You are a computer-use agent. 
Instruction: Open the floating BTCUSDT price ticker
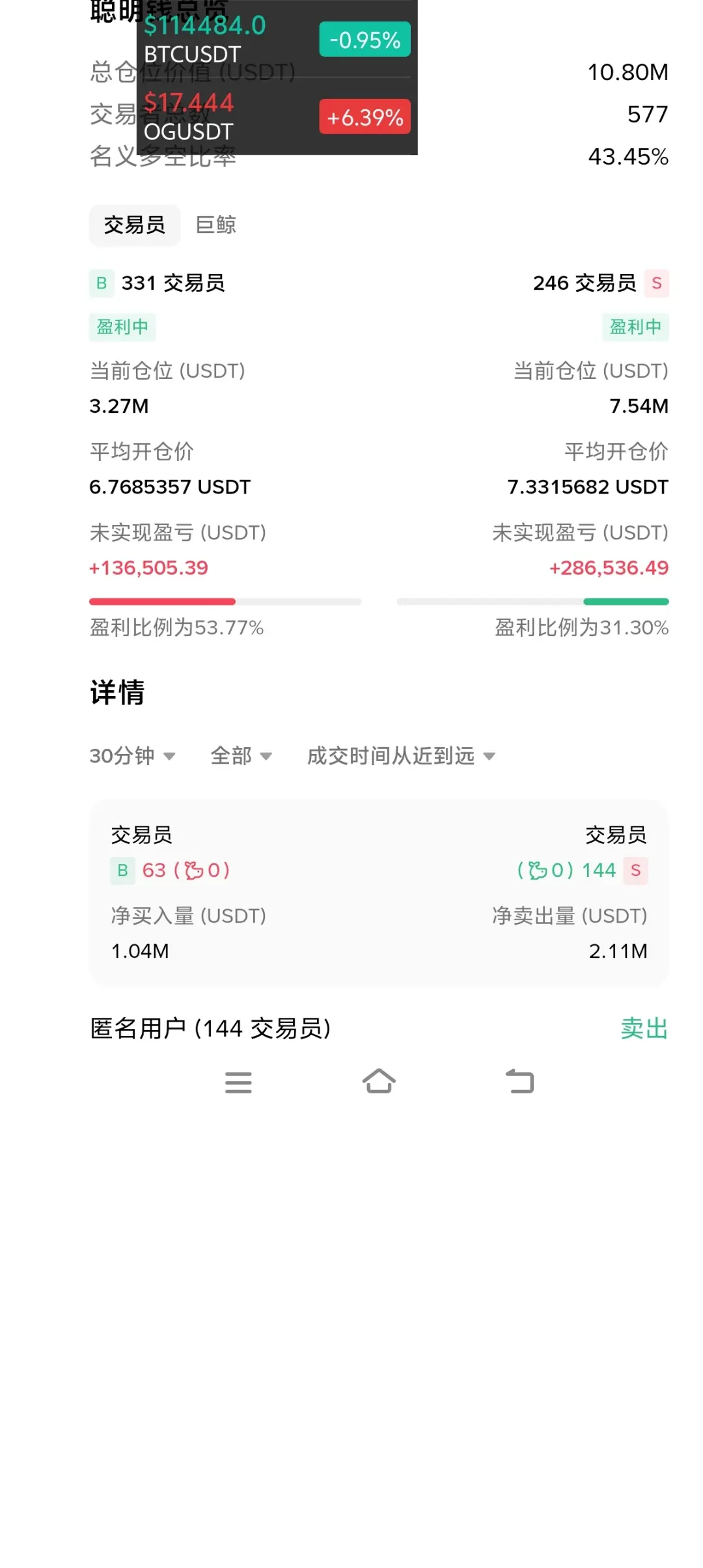(277, 39)
